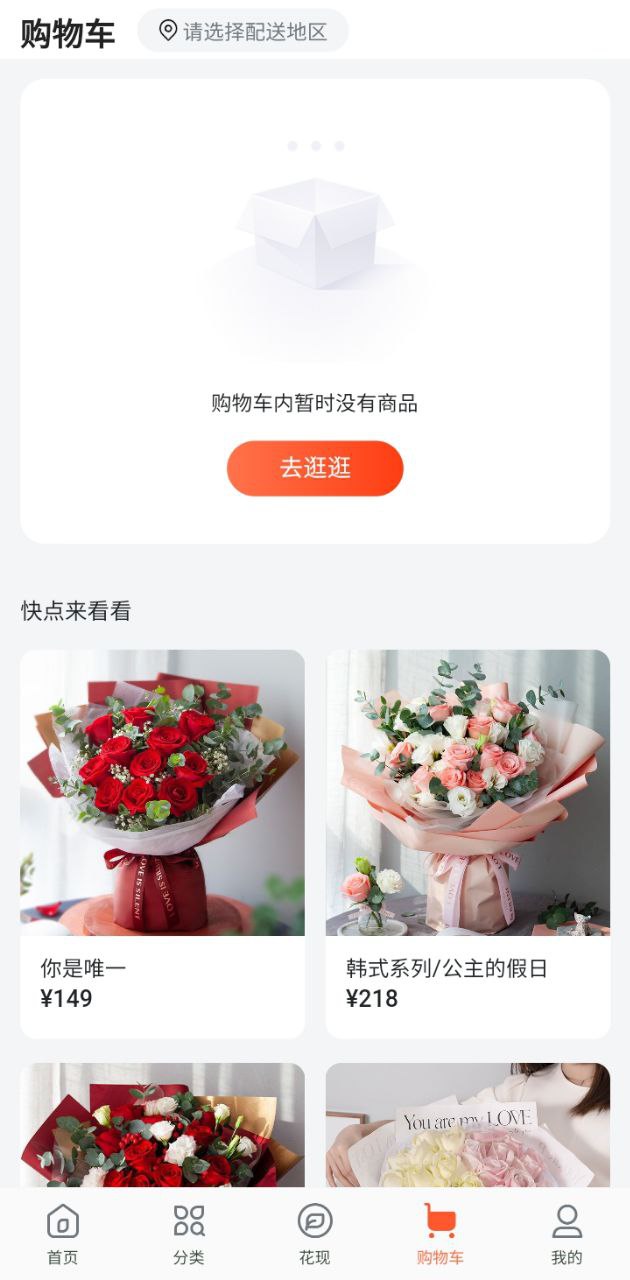Switch to the 我的 tab

566,1234
